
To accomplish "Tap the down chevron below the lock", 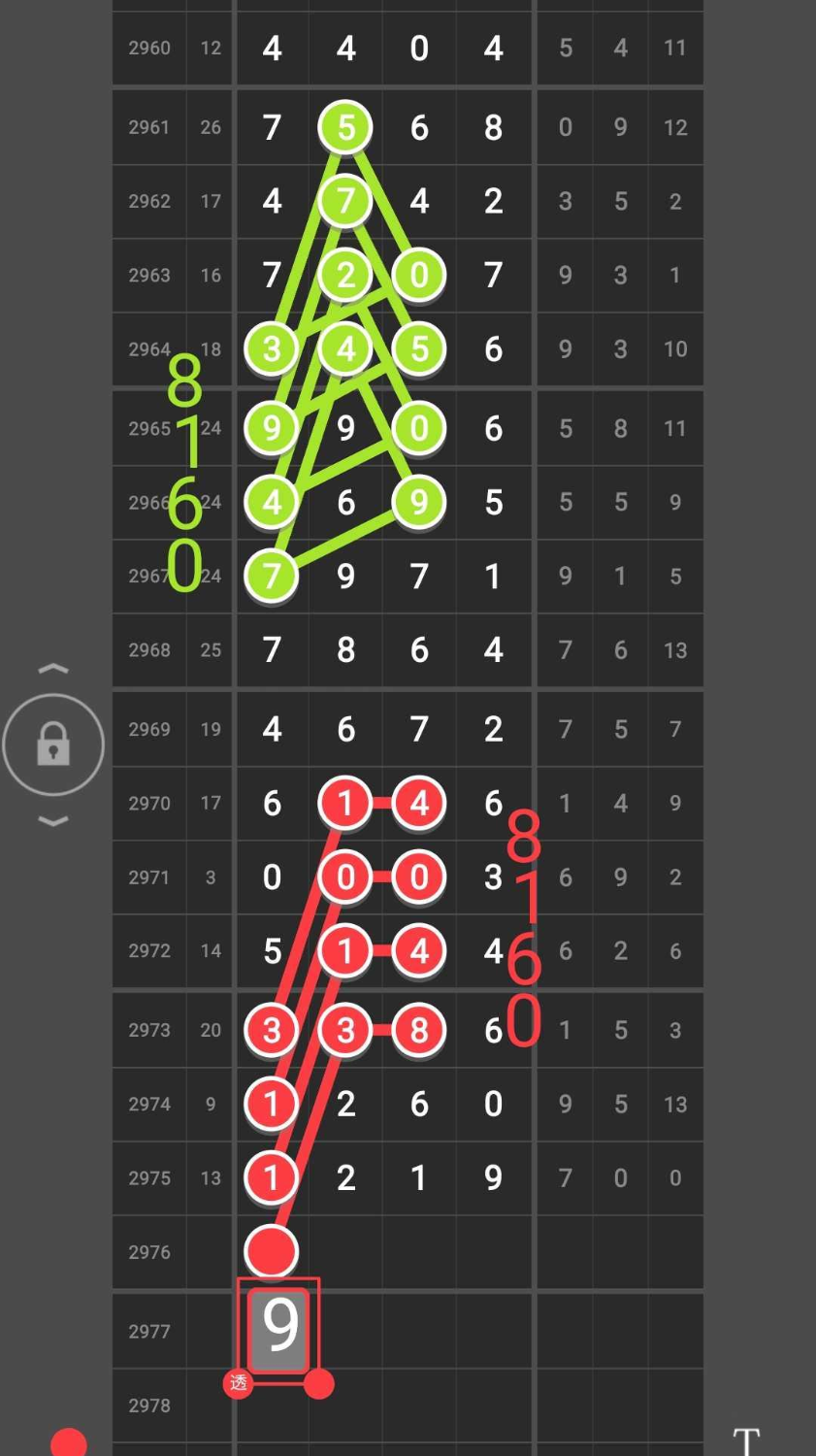I will pyautogui.click(x=53, y=821).
